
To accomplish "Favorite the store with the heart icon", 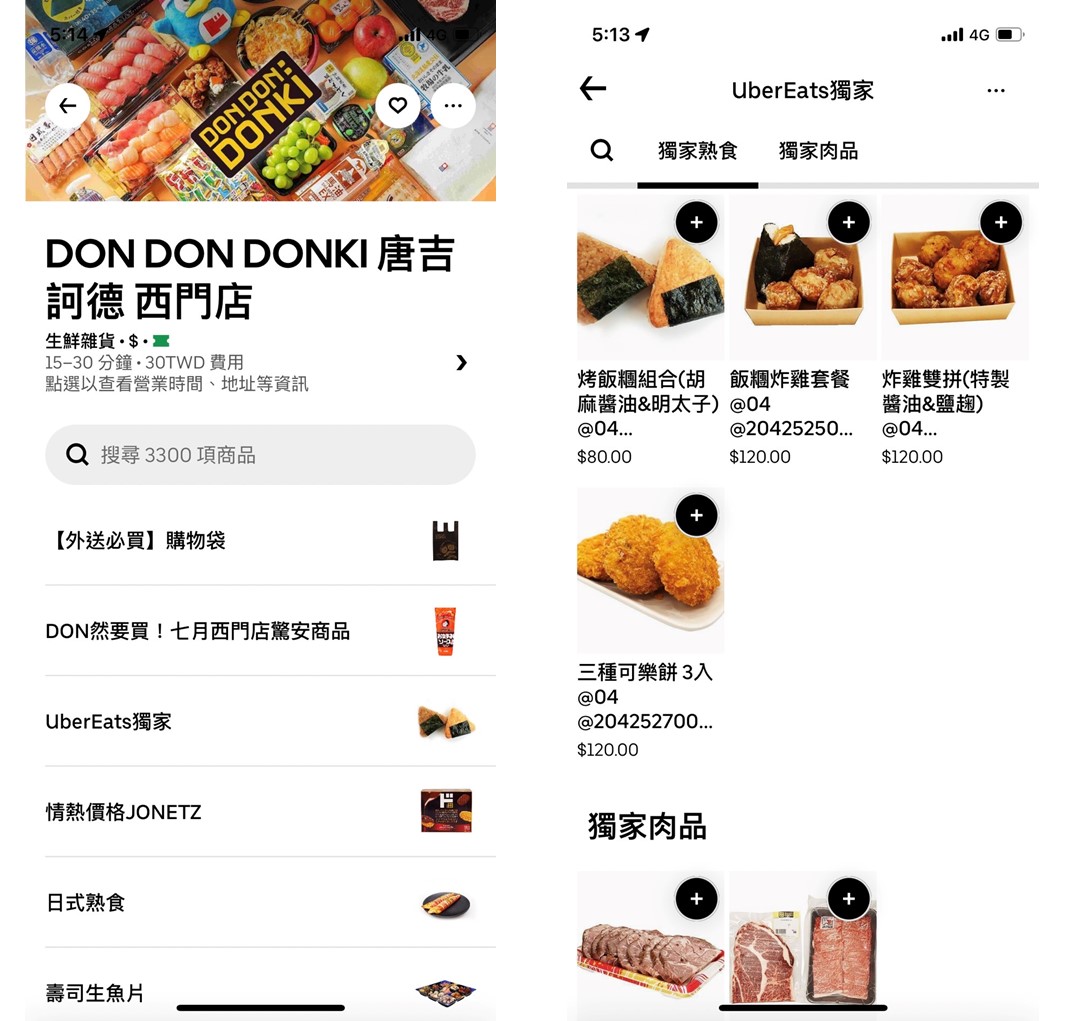I will [398, 106].
